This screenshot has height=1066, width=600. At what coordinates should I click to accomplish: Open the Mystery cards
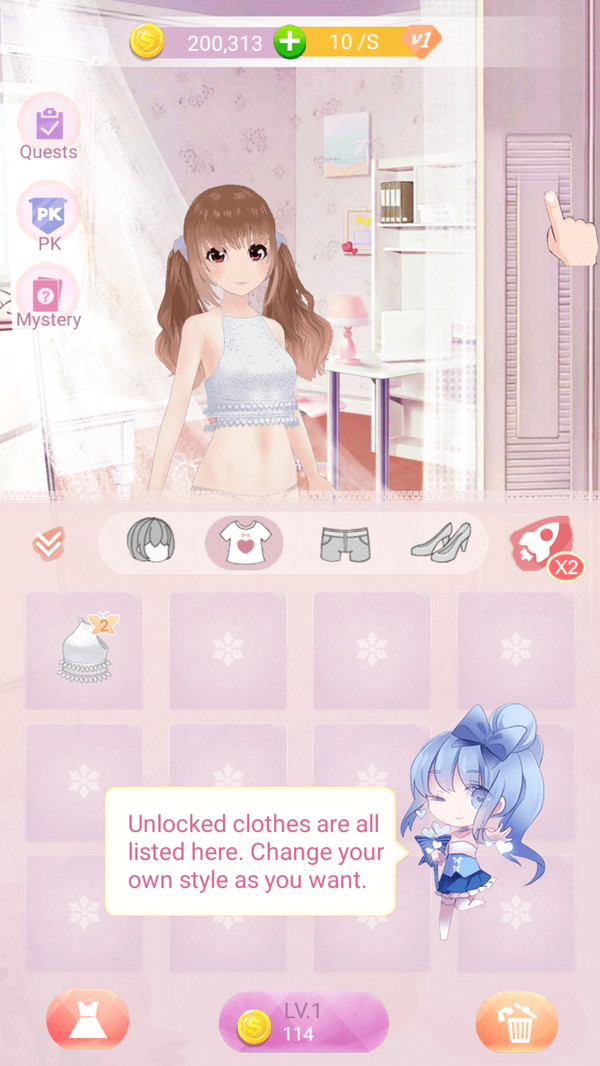[48, 296]
